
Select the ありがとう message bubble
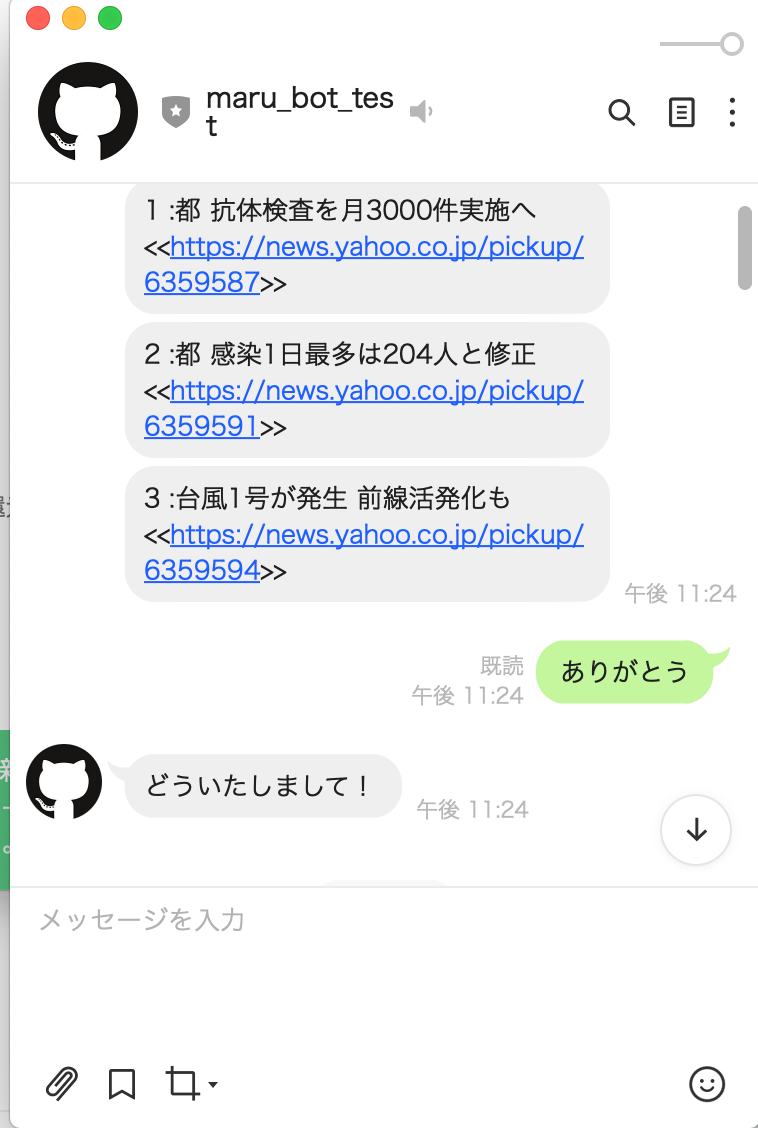click(625, 672)
